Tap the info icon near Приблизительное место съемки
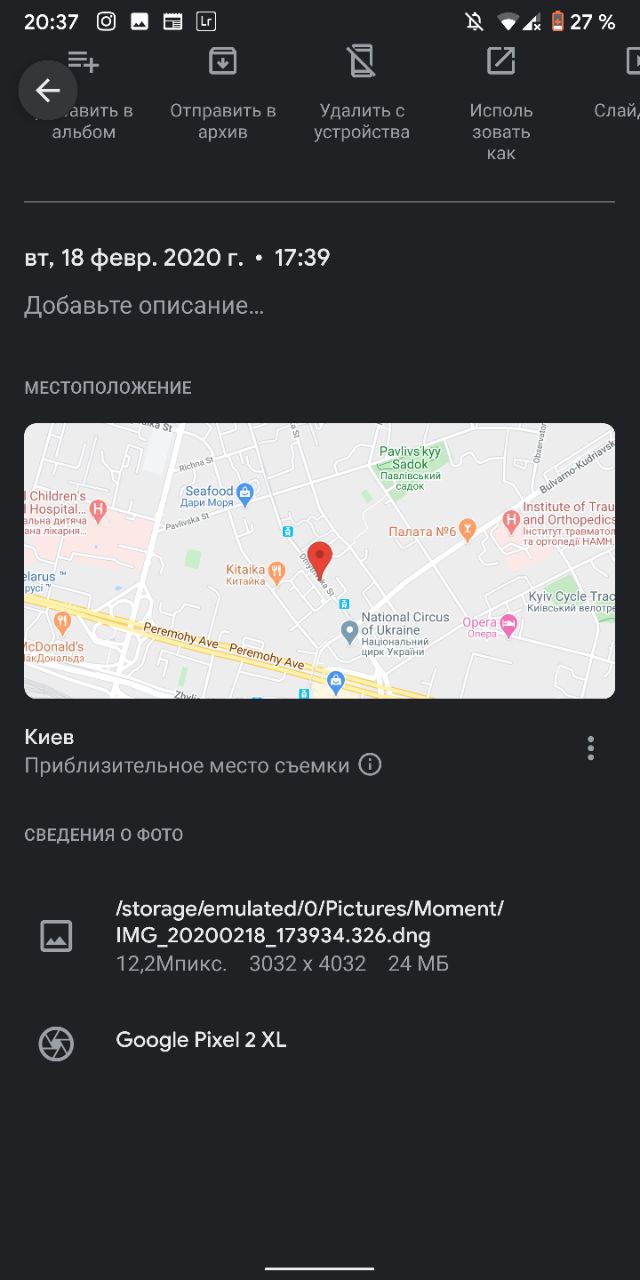Image resolution: width=640 pixels, height=1280 pixels. click(370, 765)
